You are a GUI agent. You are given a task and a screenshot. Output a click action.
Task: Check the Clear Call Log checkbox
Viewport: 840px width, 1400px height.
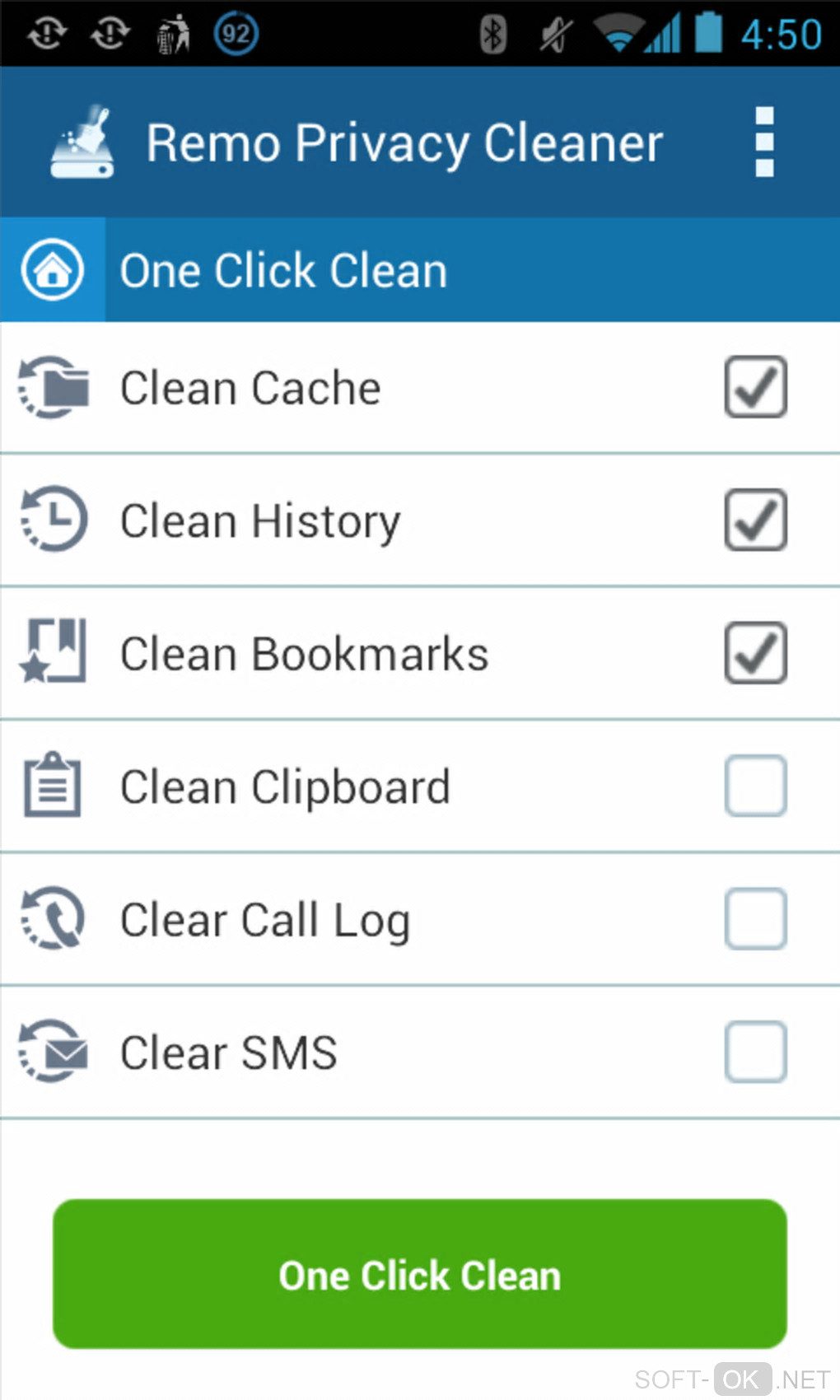(755, 919)
